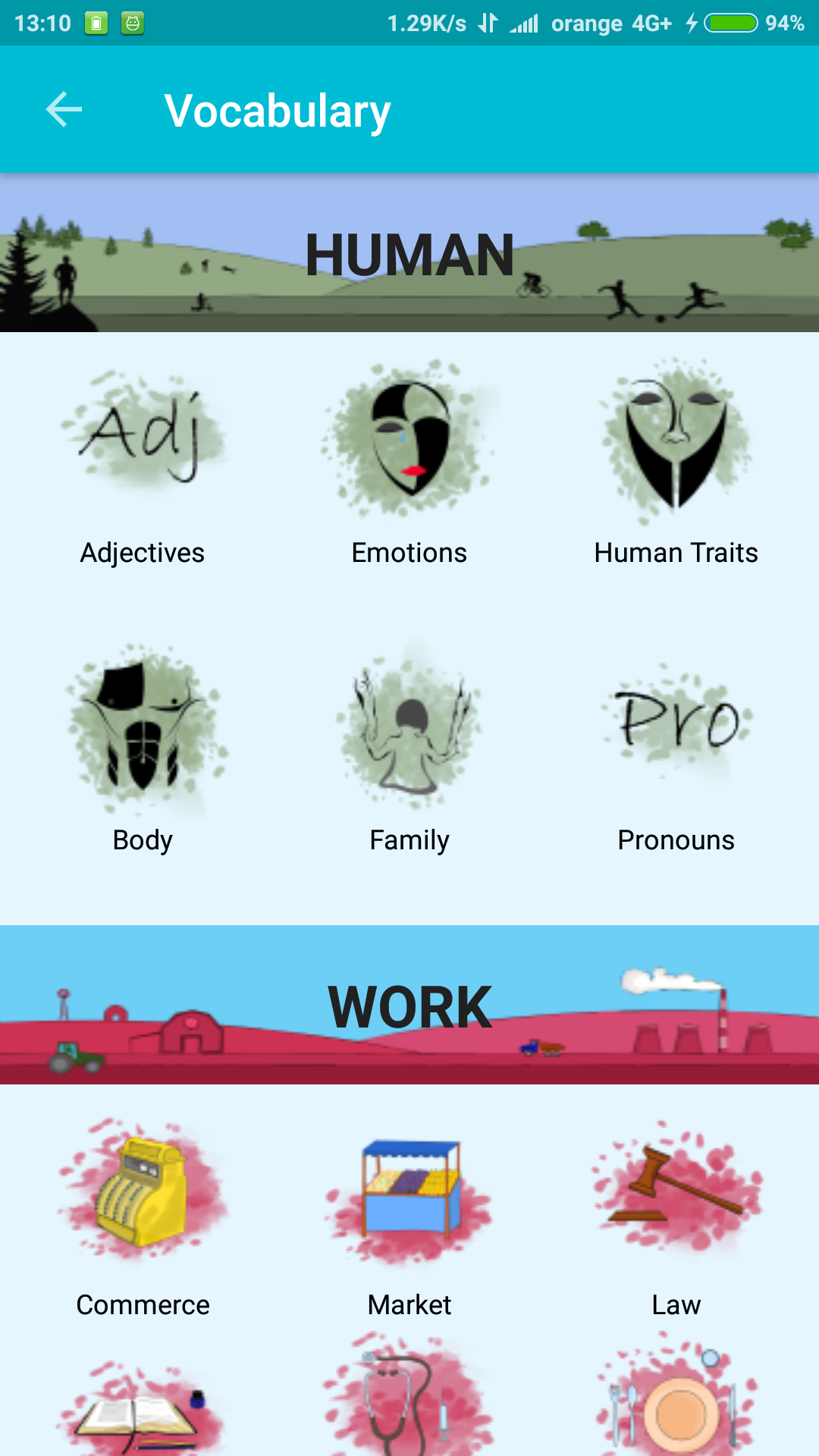The image size is (819, 1456).
Task: Tap the Commerce label
Action: click(143, 1304)
